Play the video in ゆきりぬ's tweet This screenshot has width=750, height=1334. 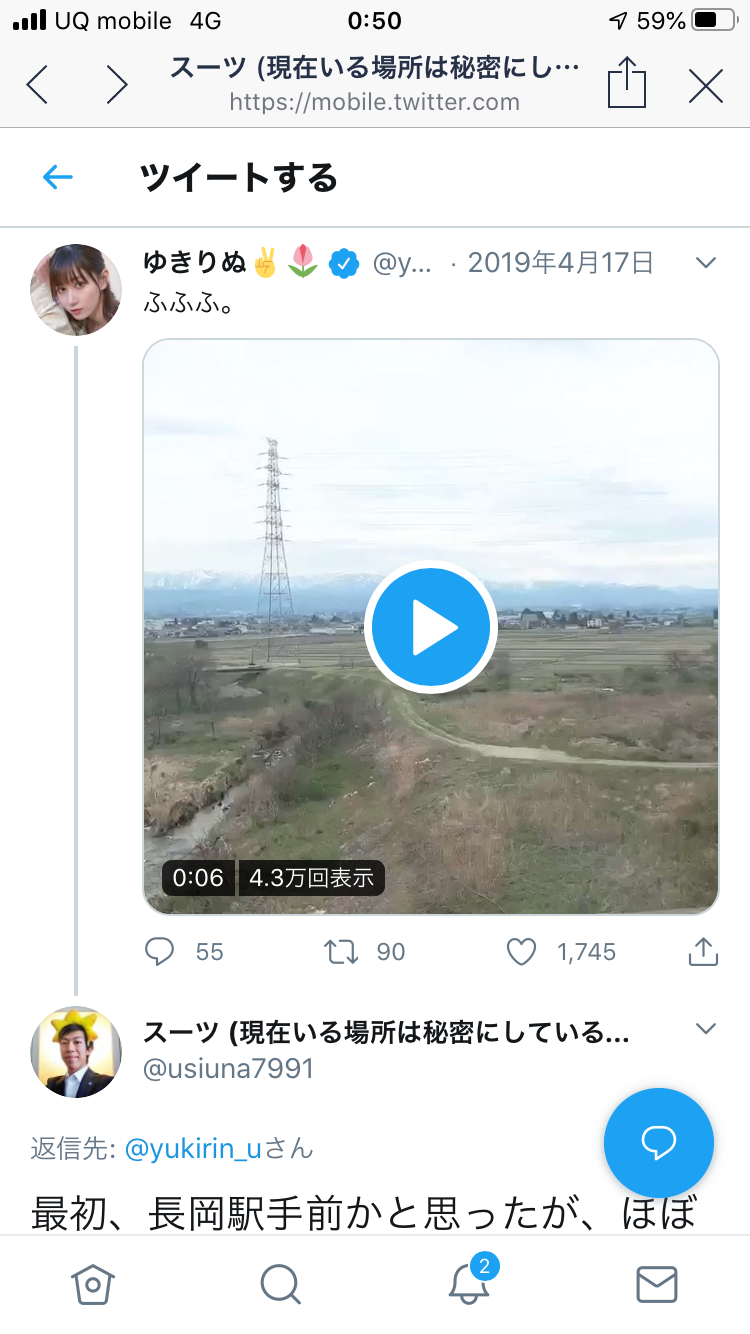coord(430,628)
